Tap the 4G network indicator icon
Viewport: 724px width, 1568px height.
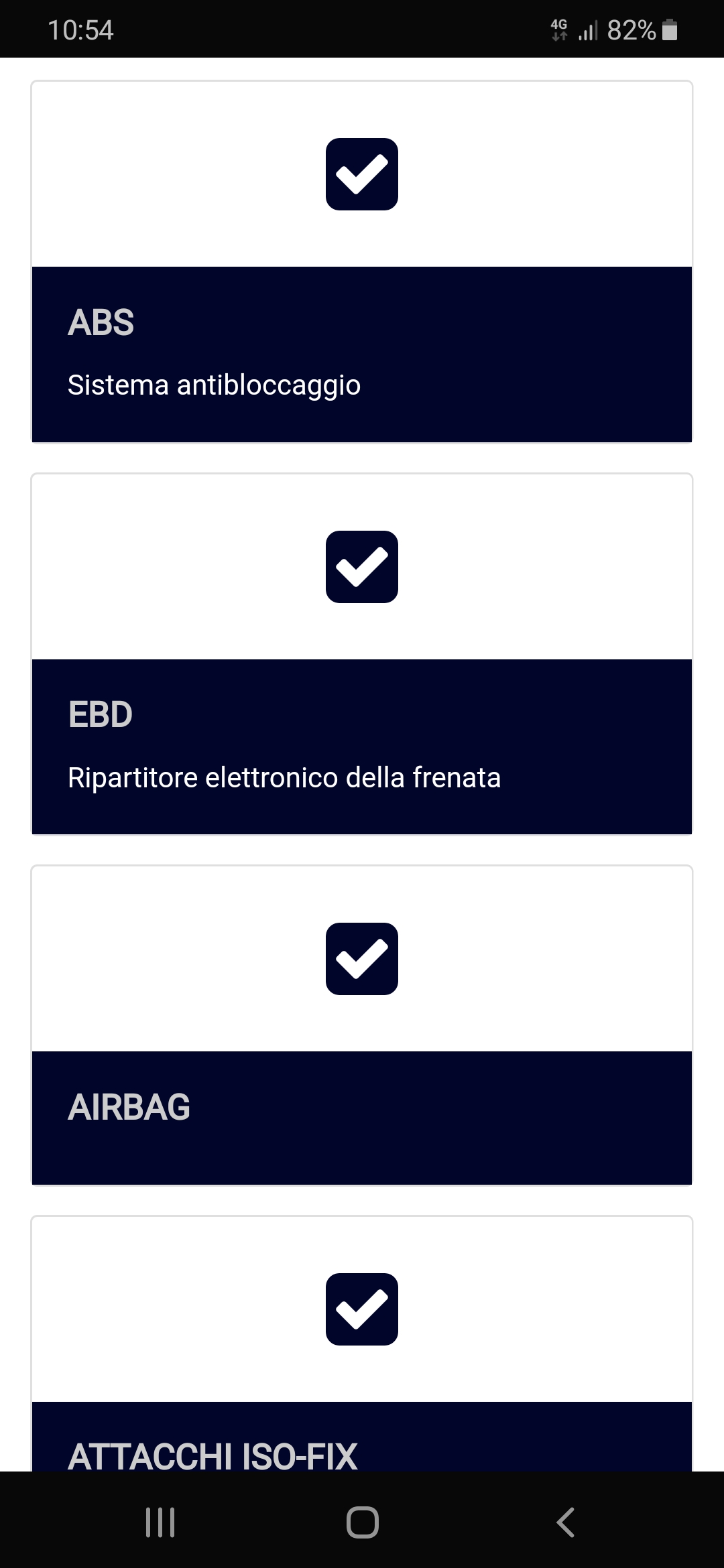[558, 28]
